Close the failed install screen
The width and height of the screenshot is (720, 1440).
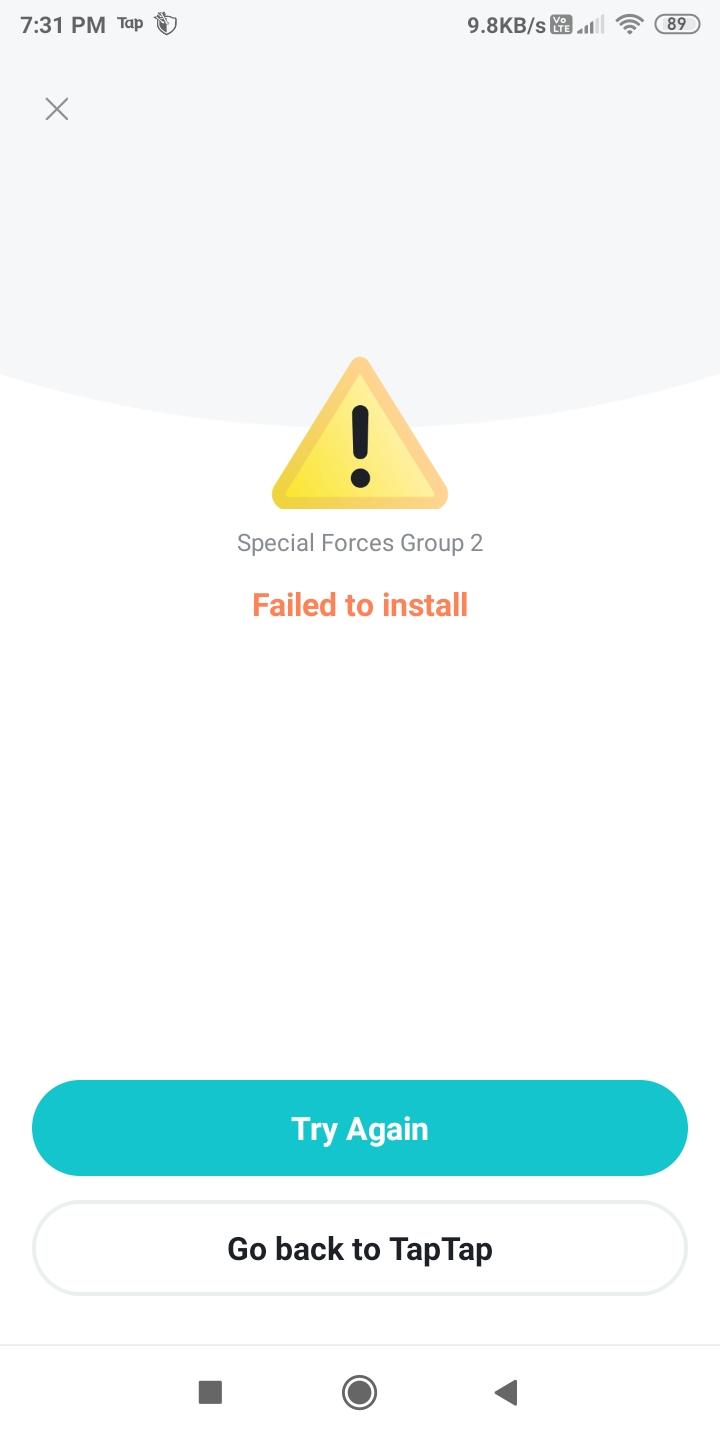(x=57, y=109)
